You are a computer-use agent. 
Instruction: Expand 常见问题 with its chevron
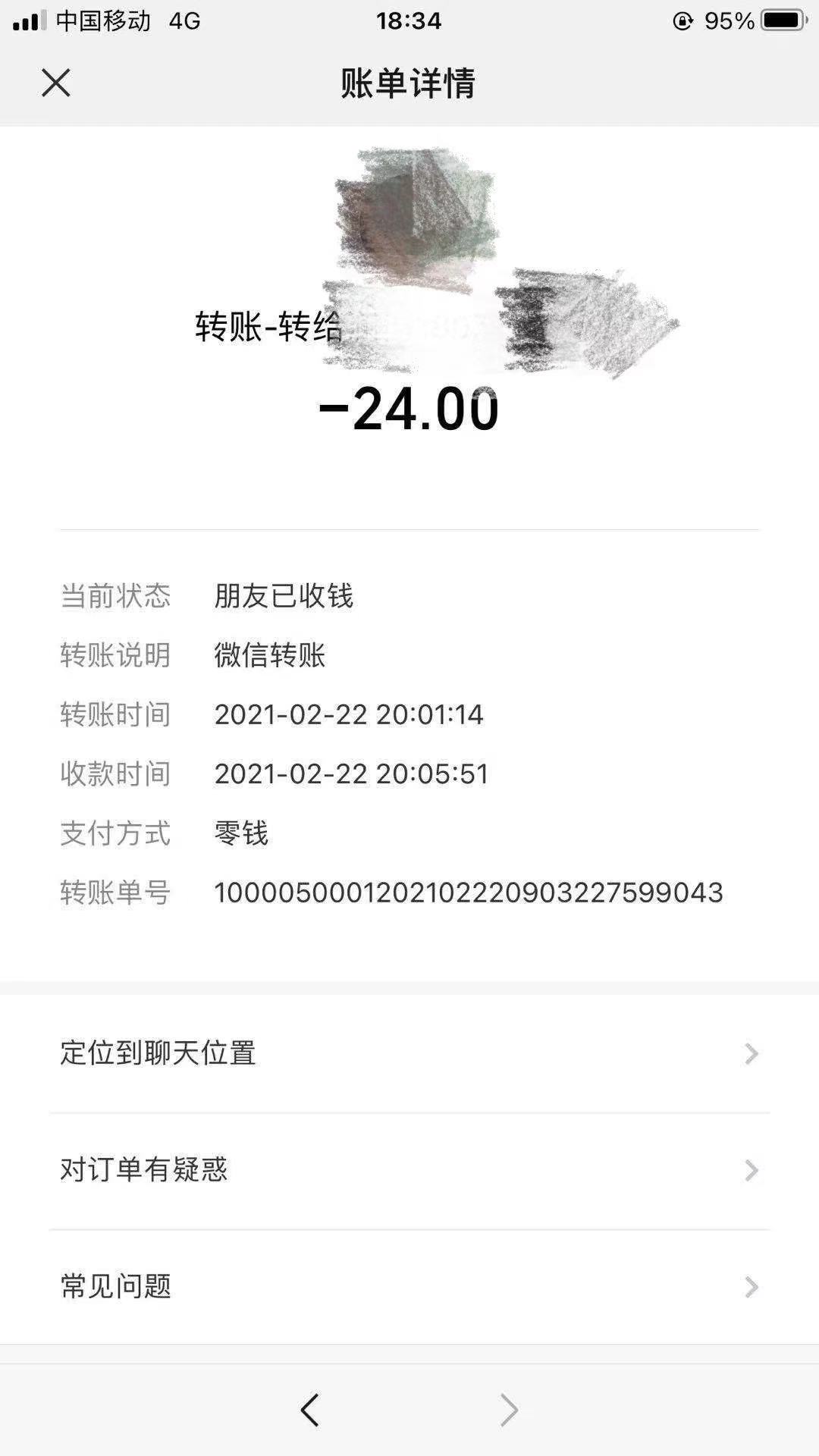750,1287
